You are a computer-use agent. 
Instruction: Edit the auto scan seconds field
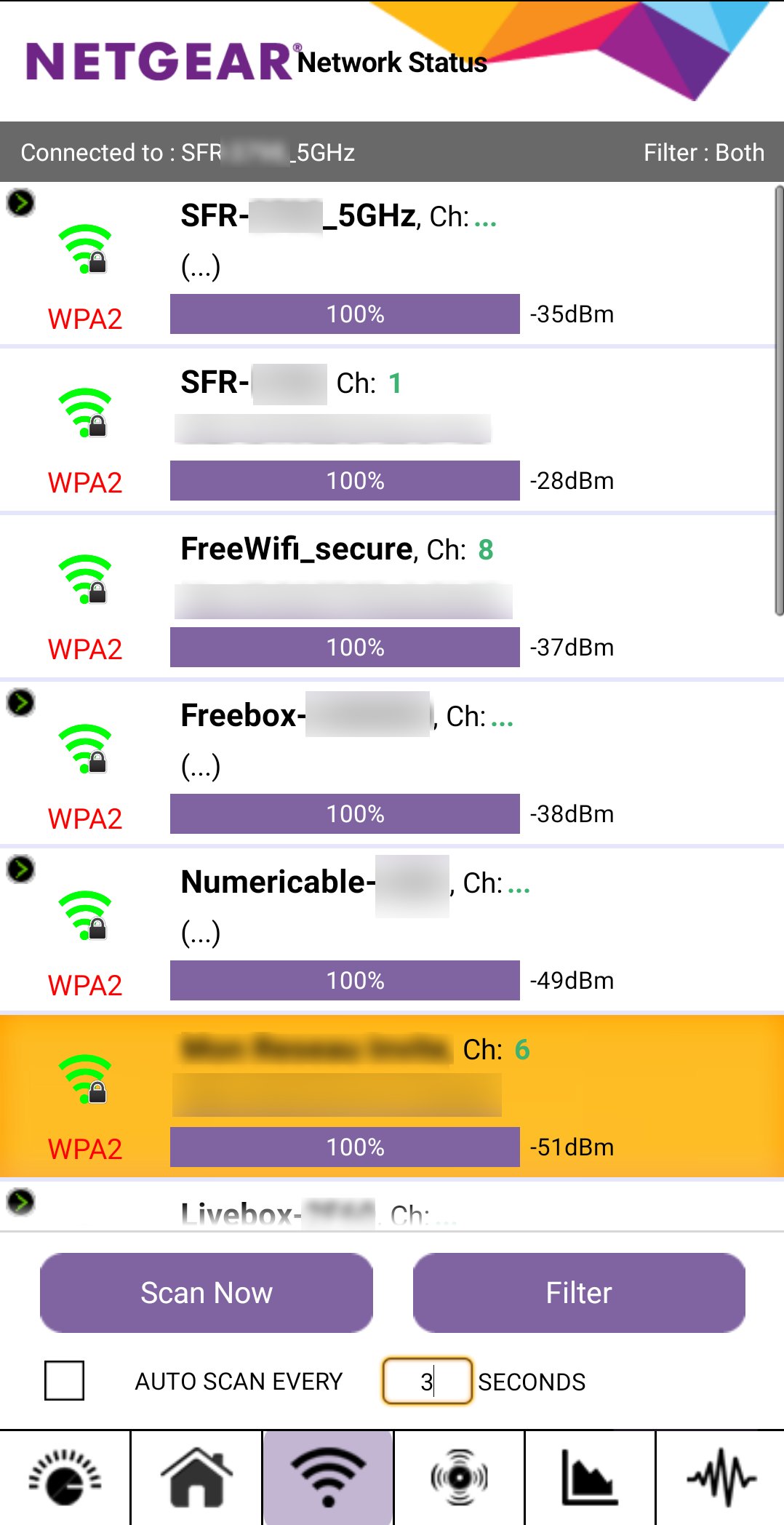point(428,1381)
